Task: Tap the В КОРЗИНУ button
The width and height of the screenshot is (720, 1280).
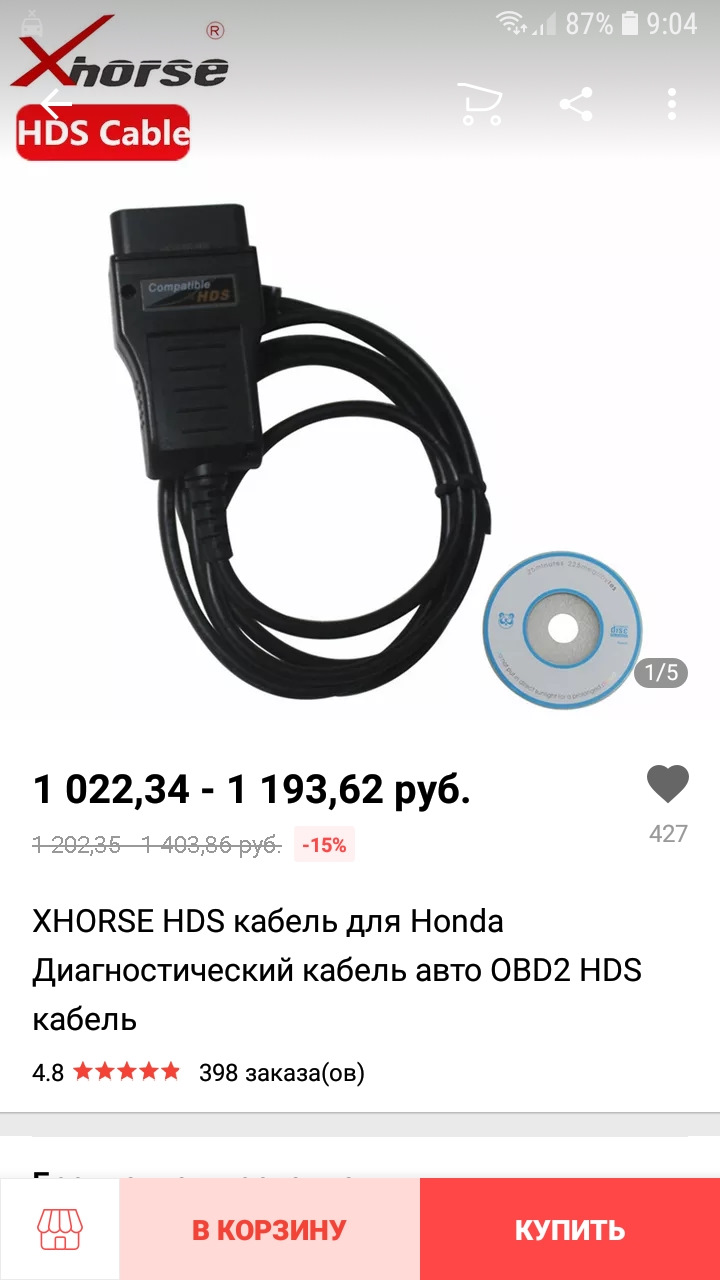Action: pyautogui.click(x=269, y=1229)
